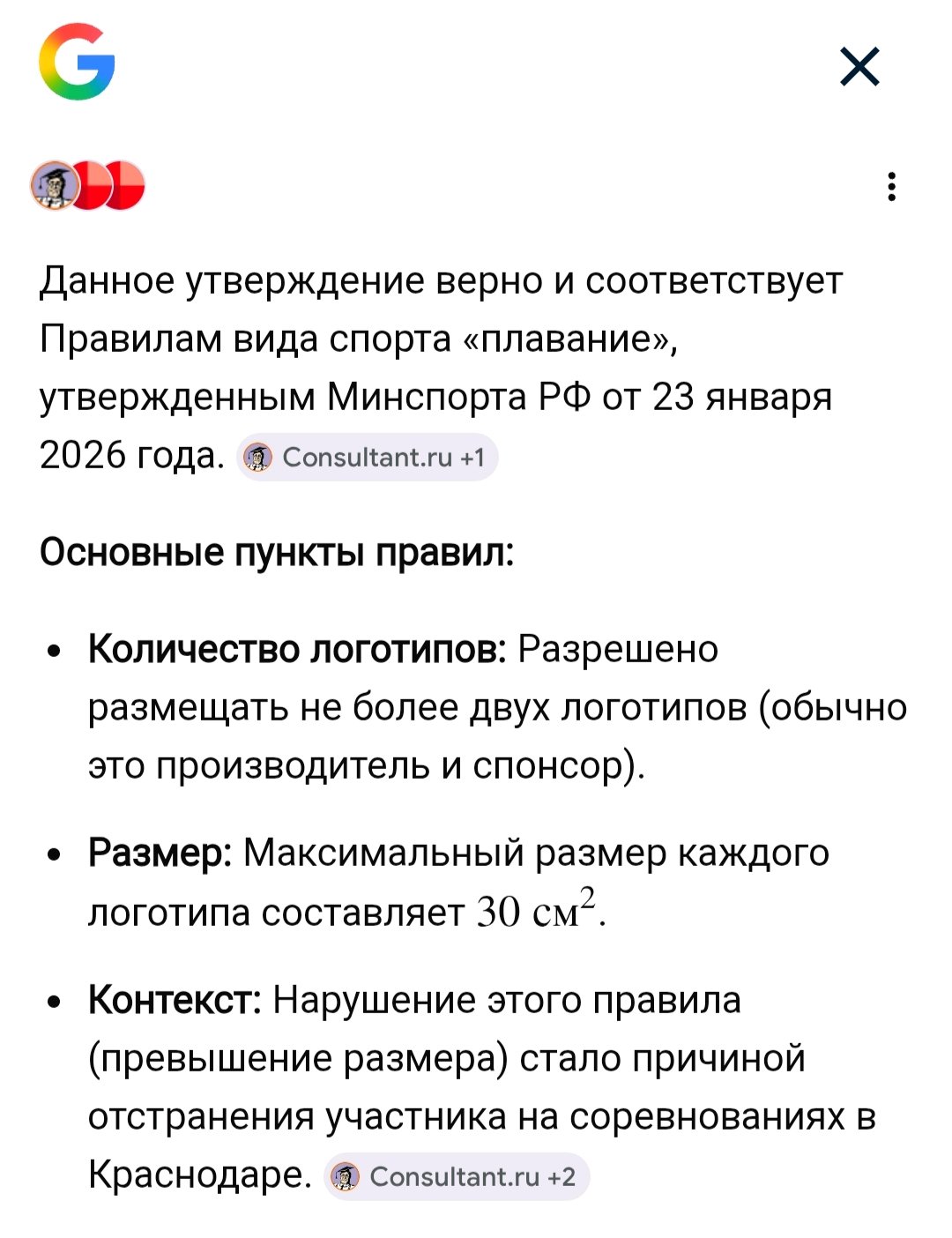Open the Consultant.ru +1 source chip

(367, 457)
